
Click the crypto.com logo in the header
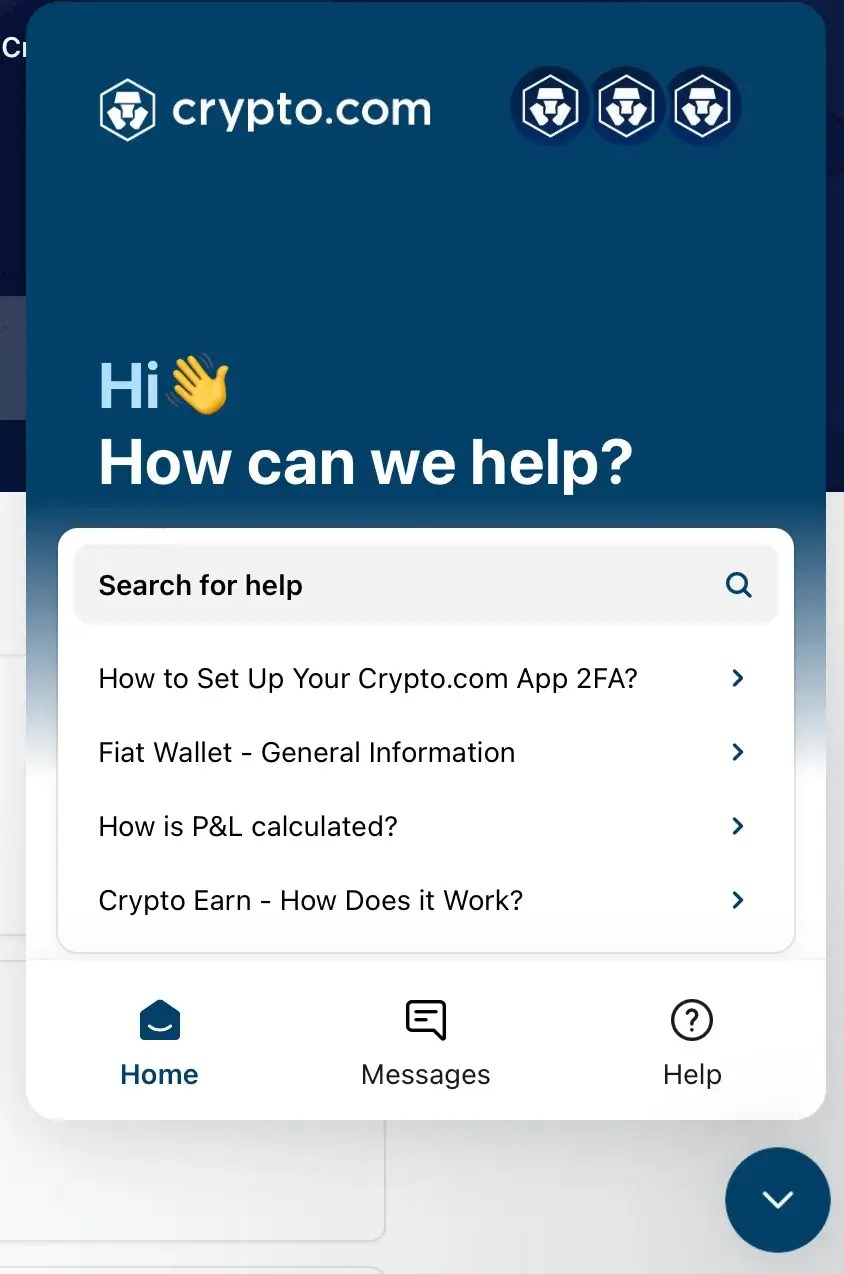(x=264, y=108)
